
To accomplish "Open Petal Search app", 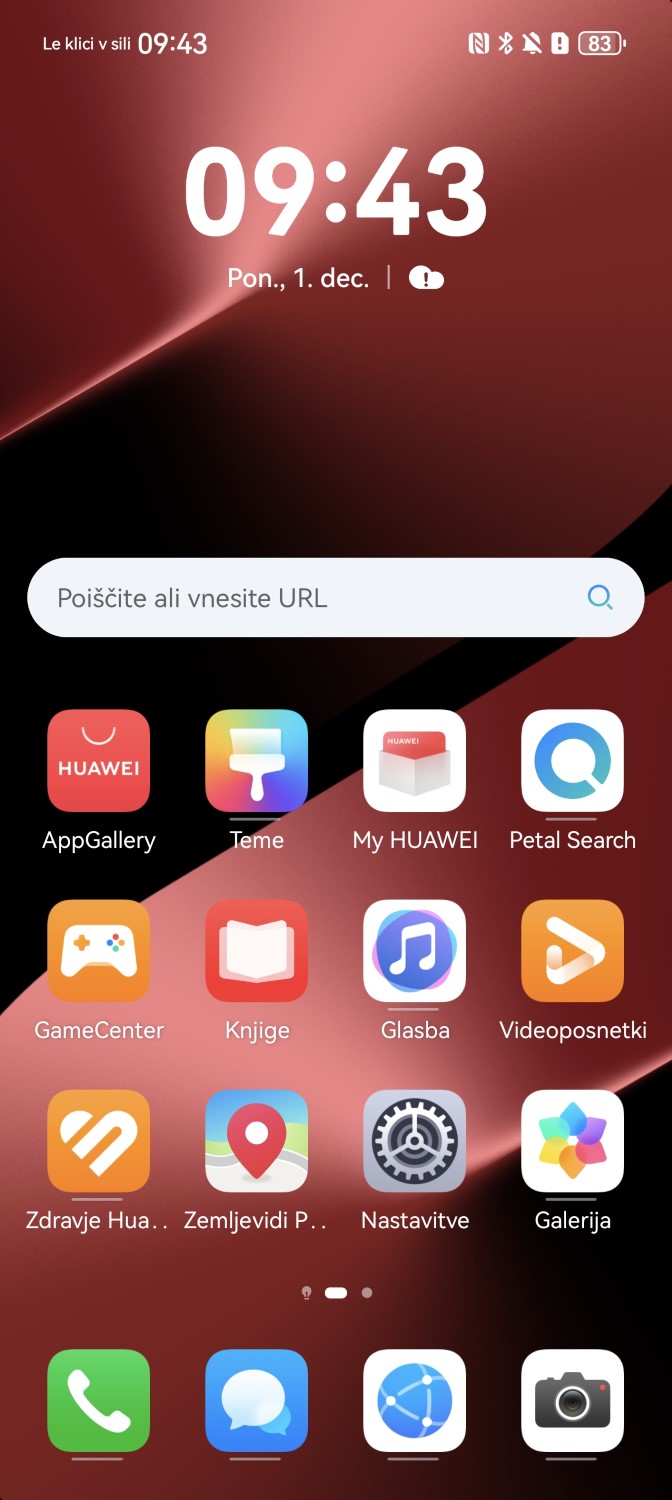I will (x=572, y=760).
